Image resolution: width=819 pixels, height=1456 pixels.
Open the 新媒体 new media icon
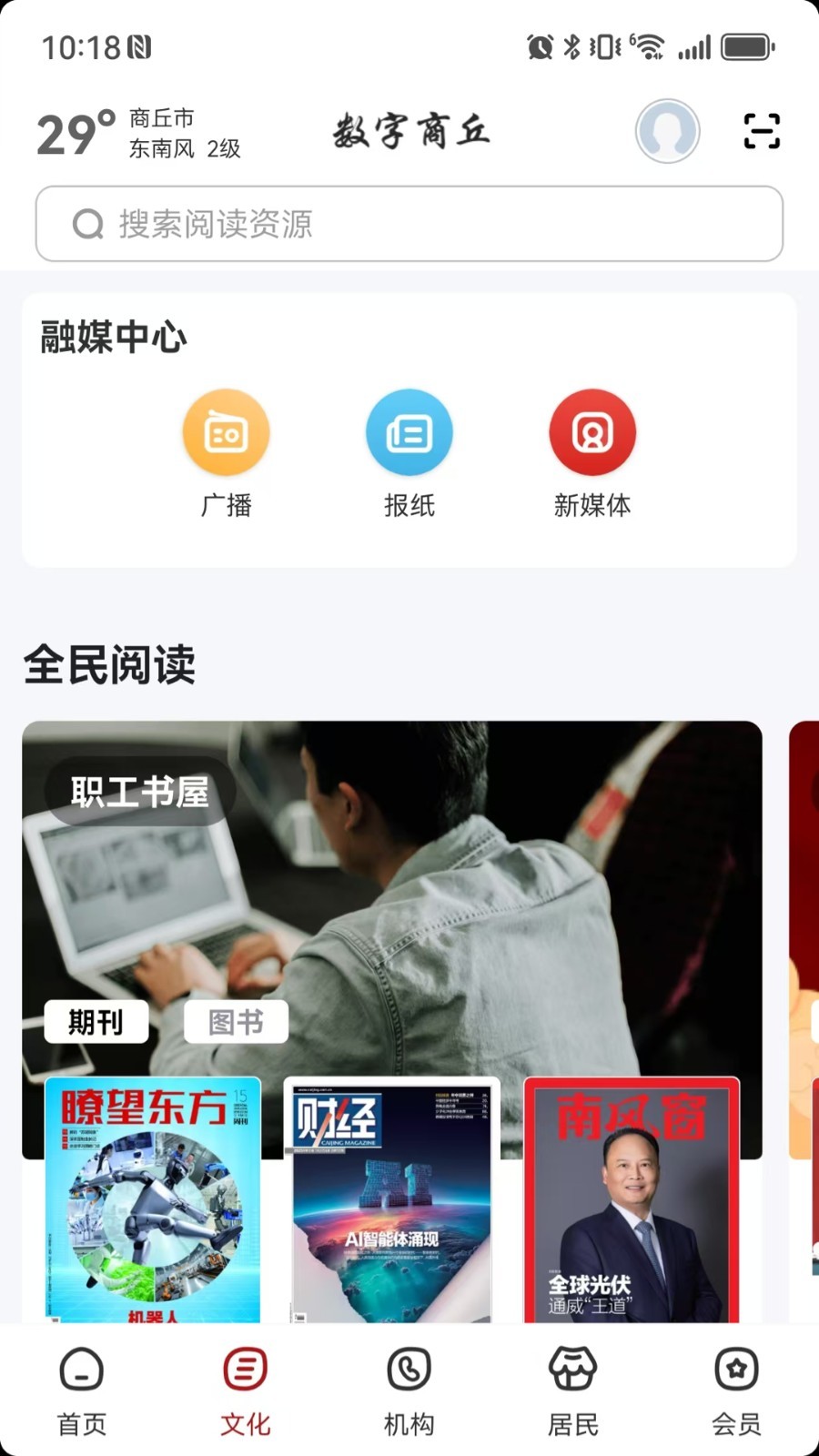tap(591, 431)
